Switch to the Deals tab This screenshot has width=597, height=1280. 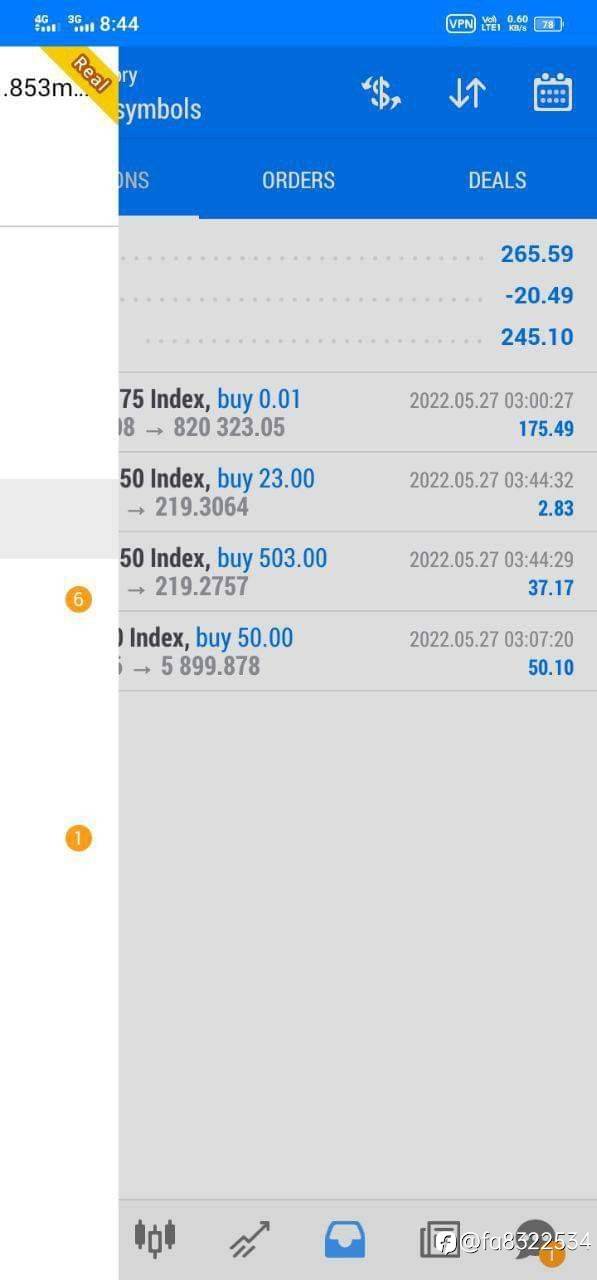pyautogui.click(x=497, y=180)
